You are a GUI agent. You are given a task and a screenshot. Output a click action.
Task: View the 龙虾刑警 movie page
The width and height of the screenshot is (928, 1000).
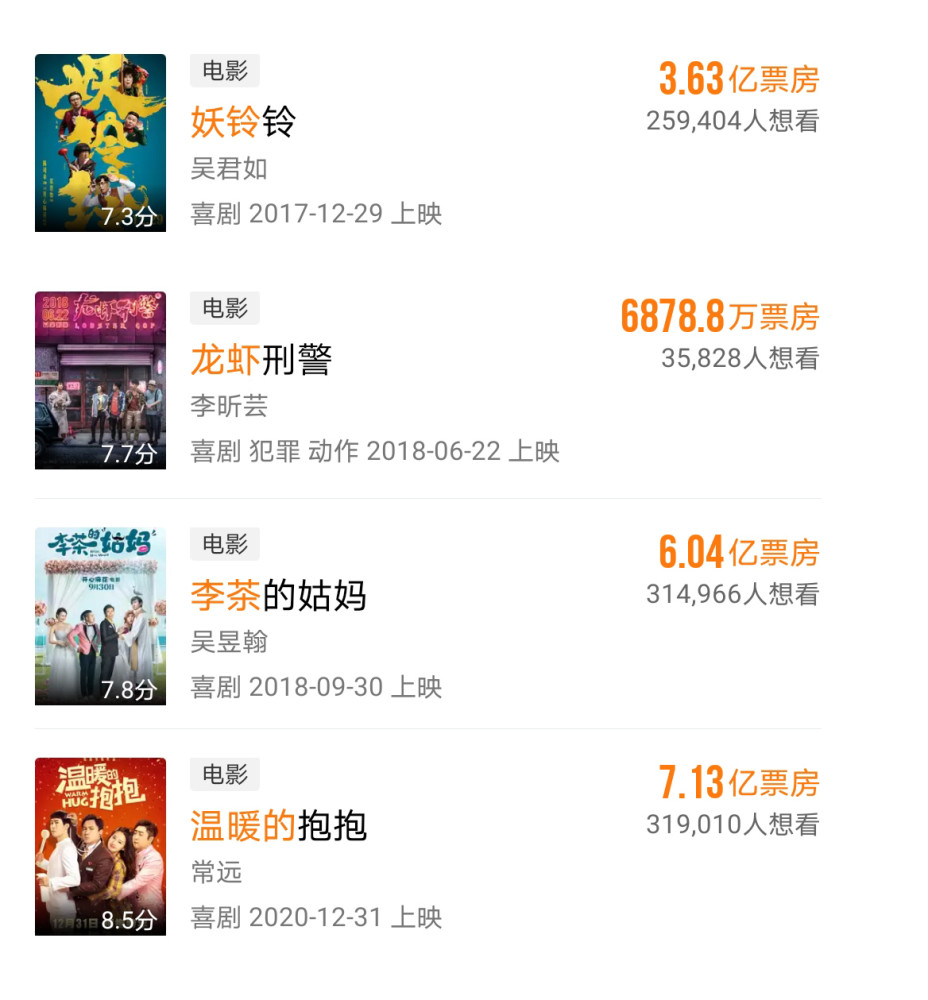click(261, 360)
